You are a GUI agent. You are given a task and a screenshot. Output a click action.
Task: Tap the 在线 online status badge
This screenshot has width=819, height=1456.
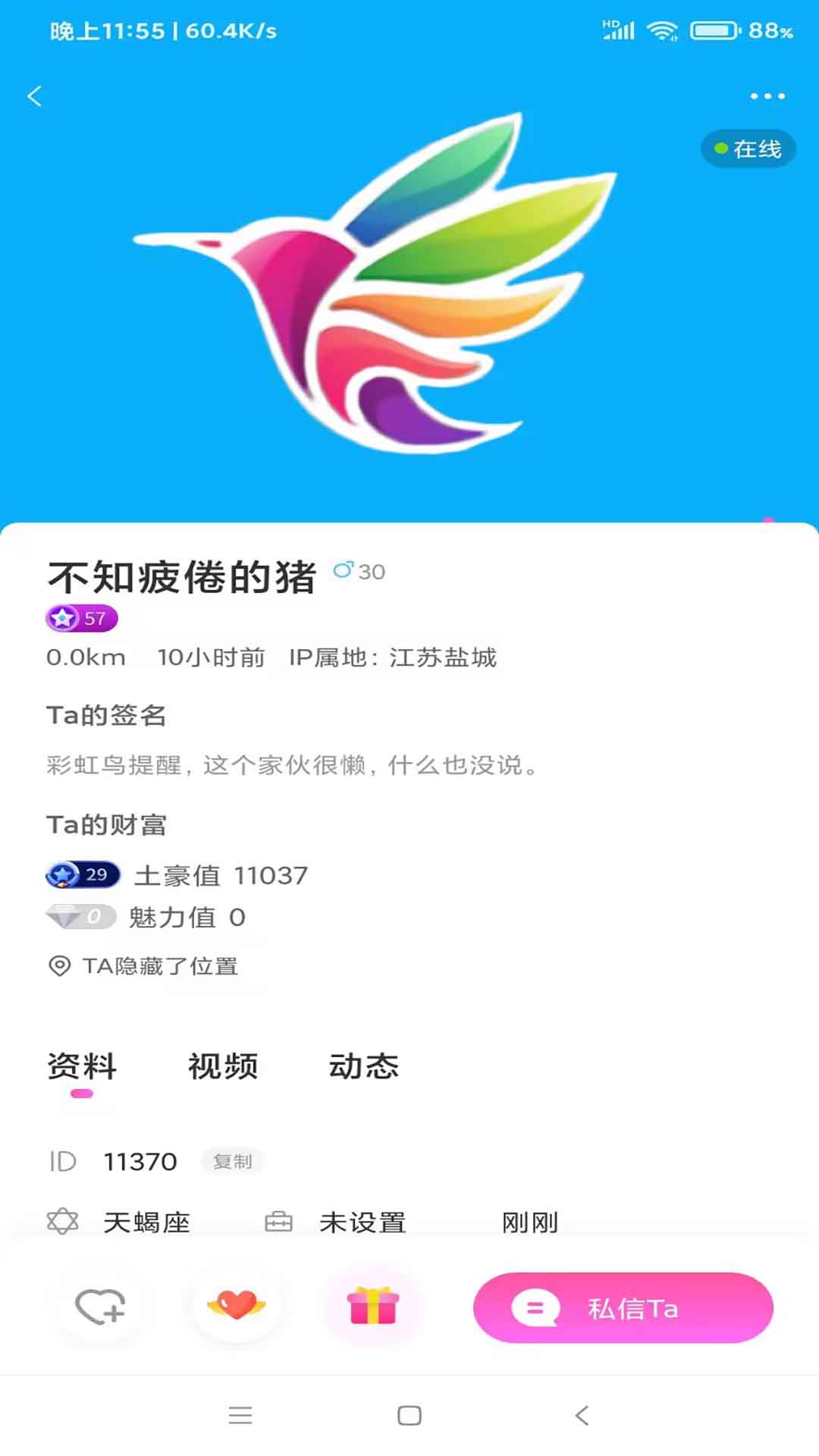tap(748, 149)
